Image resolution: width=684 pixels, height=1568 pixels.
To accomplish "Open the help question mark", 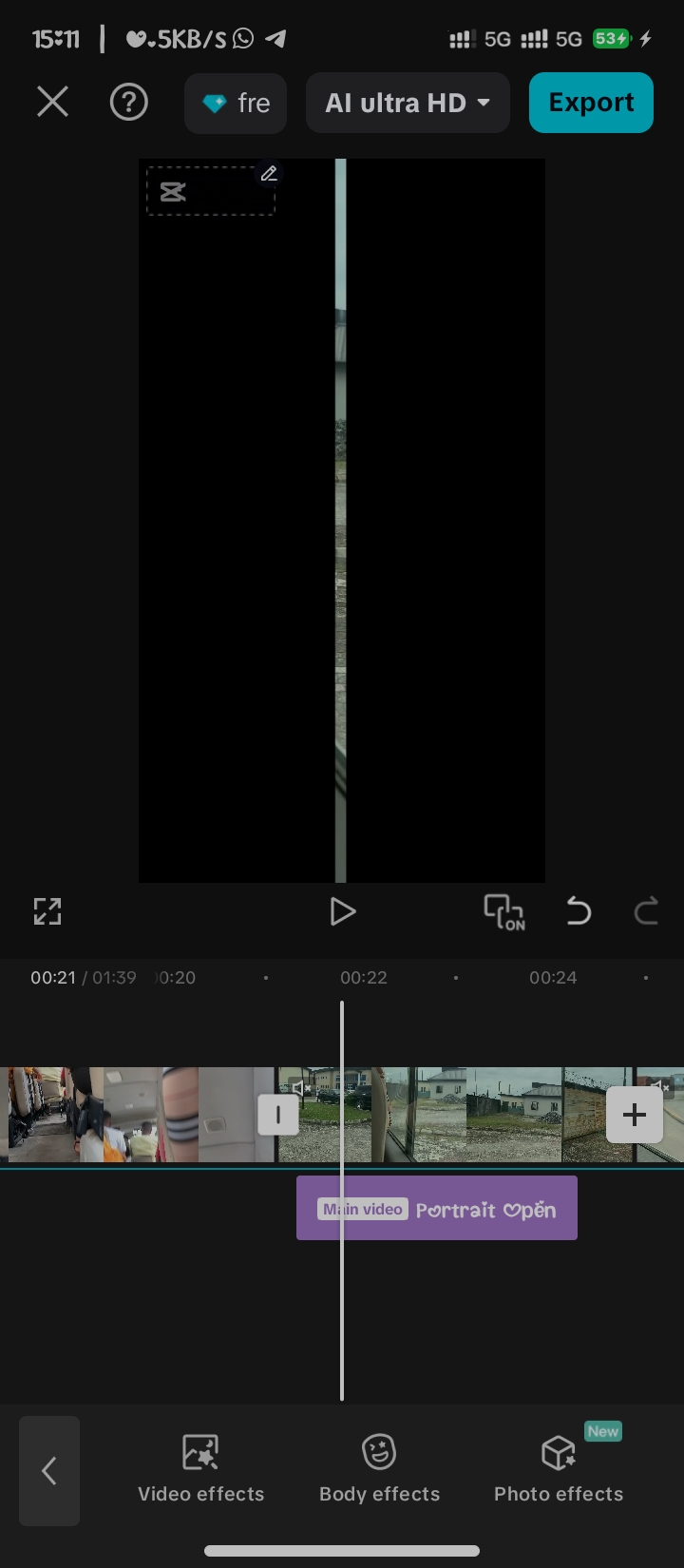I will point(128,103).
